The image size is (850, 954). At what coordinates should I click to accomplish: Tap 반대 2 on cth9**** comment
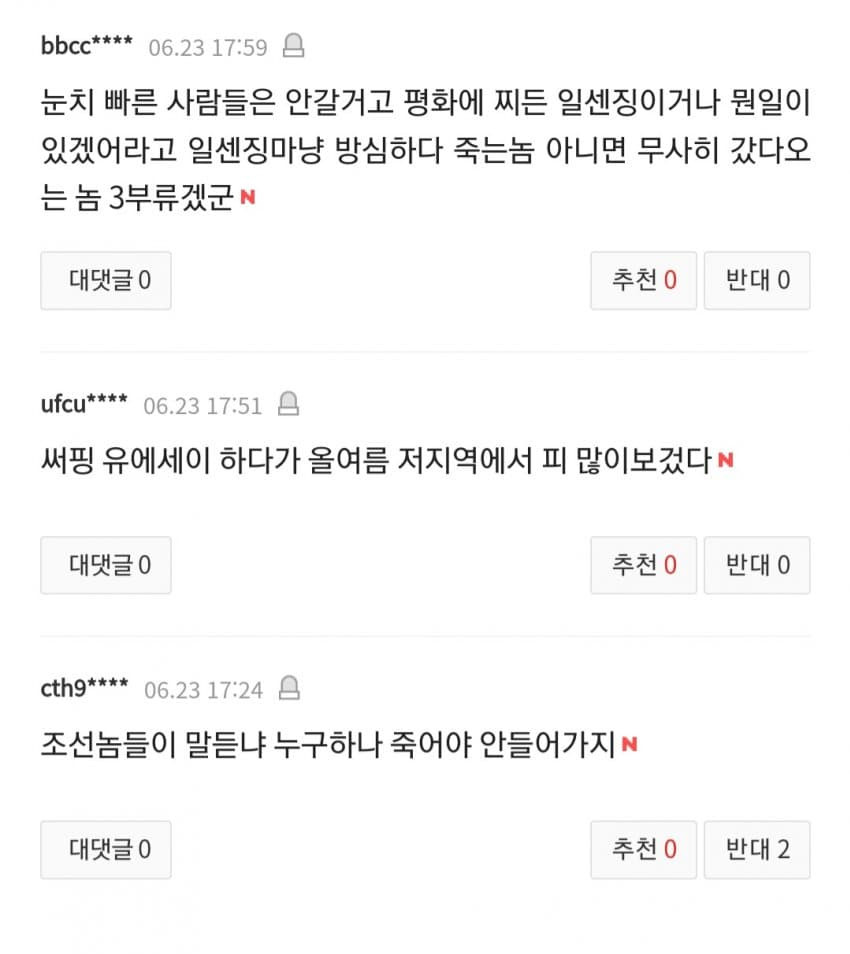click(x=757, y=850)
